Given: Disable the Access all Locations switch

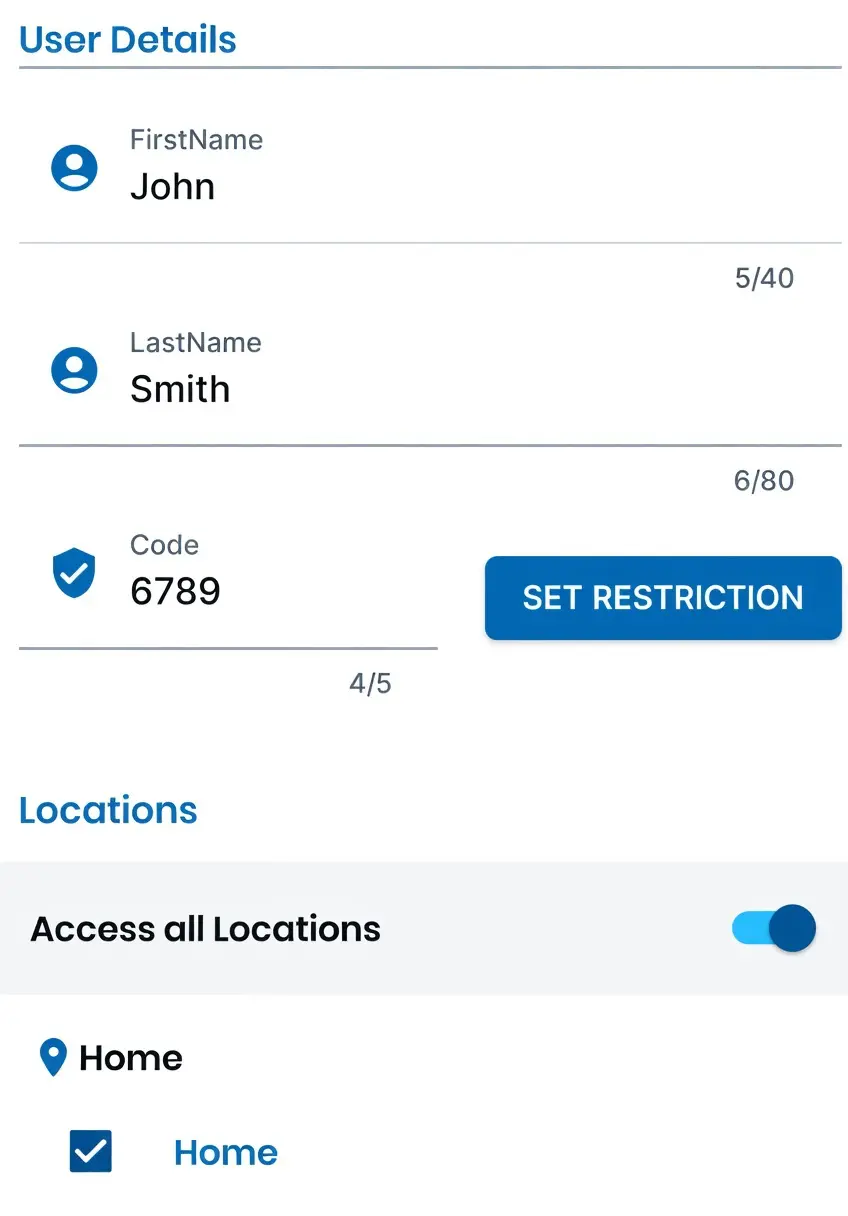Looking at the screenshot, I should point(774,929).
